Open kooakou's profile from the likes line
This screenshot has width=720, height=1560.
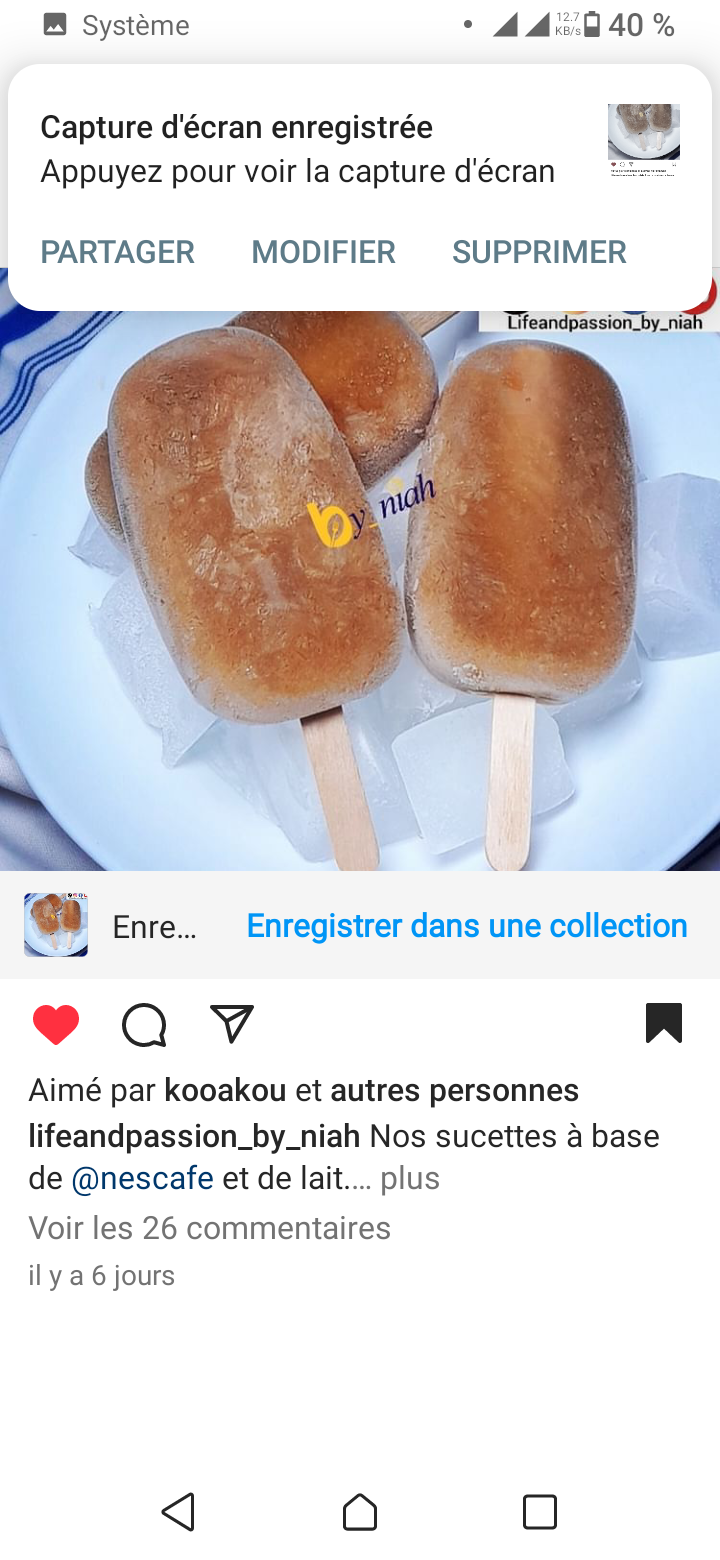(x=225, y=1090)
